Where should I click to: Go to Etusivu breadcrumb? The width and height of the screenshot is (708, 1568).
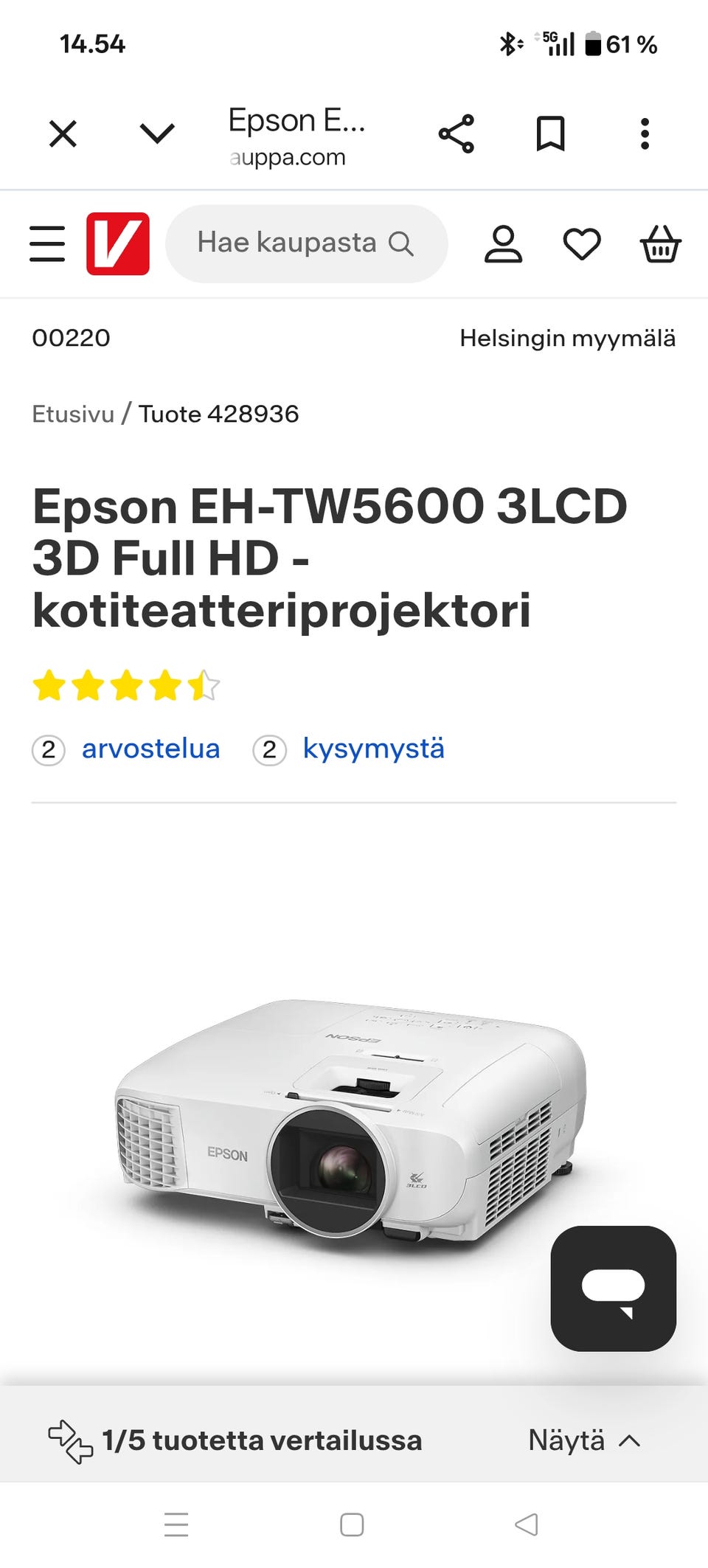click(x=73, y=414)
